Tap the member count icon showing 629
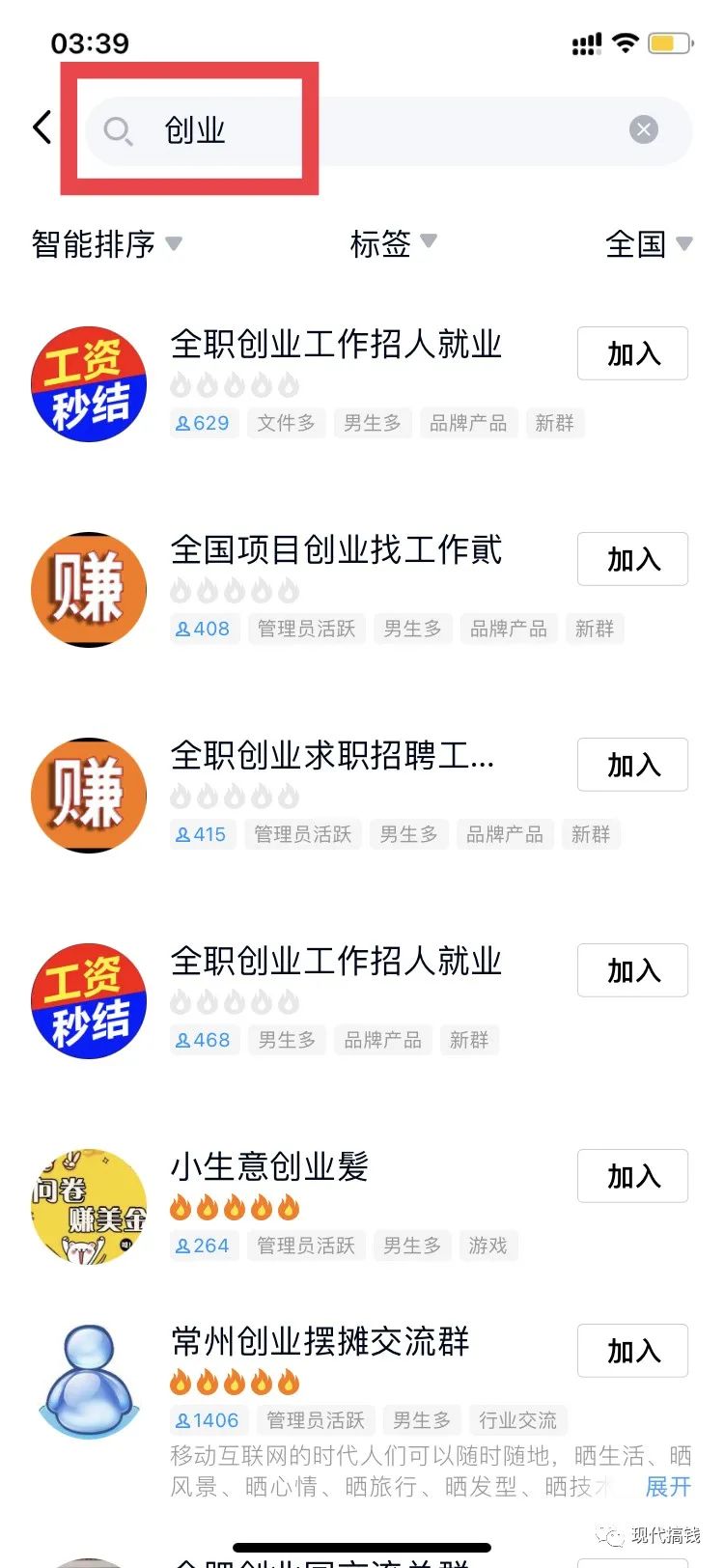 [x=203, y=422]
